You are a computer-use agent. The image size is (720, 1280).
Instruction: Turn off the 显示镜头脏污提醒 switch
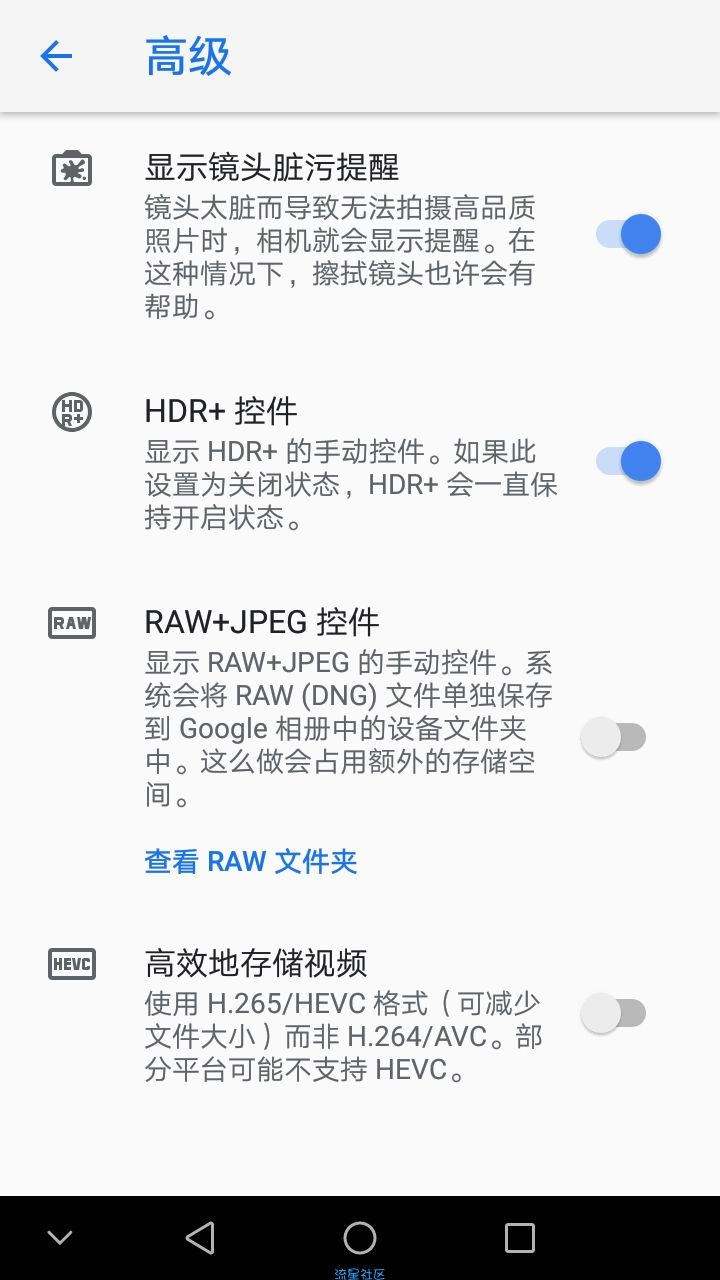point(629,235)
